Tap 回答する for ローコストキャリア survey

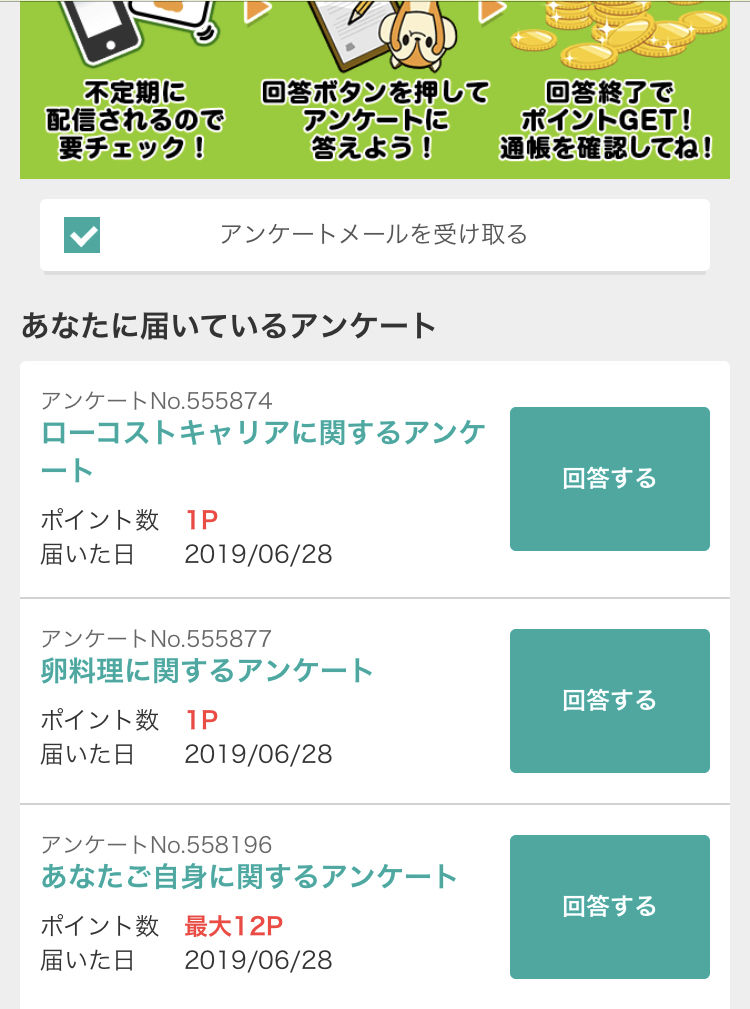[x=609, y=479]
